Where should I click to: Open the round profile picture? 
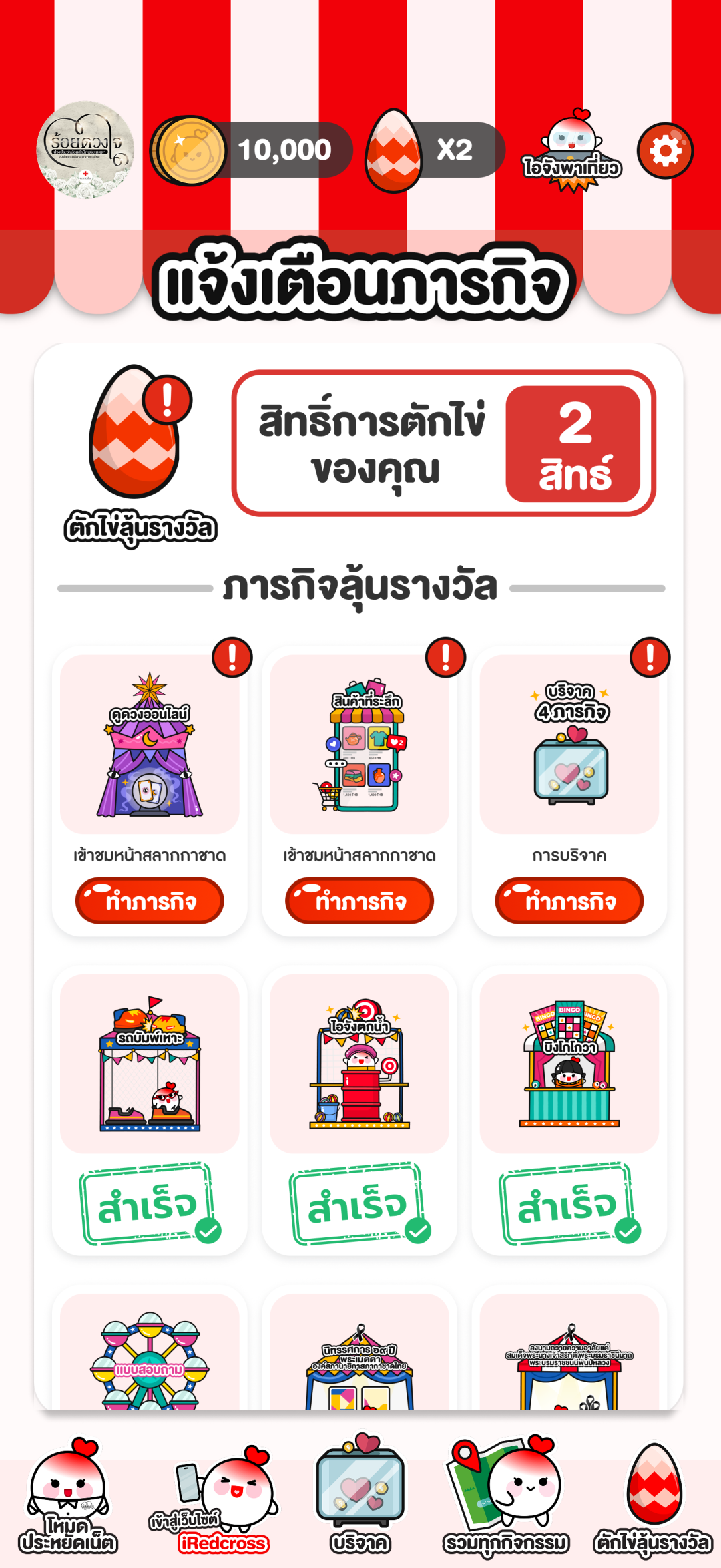tap(85, 150)
